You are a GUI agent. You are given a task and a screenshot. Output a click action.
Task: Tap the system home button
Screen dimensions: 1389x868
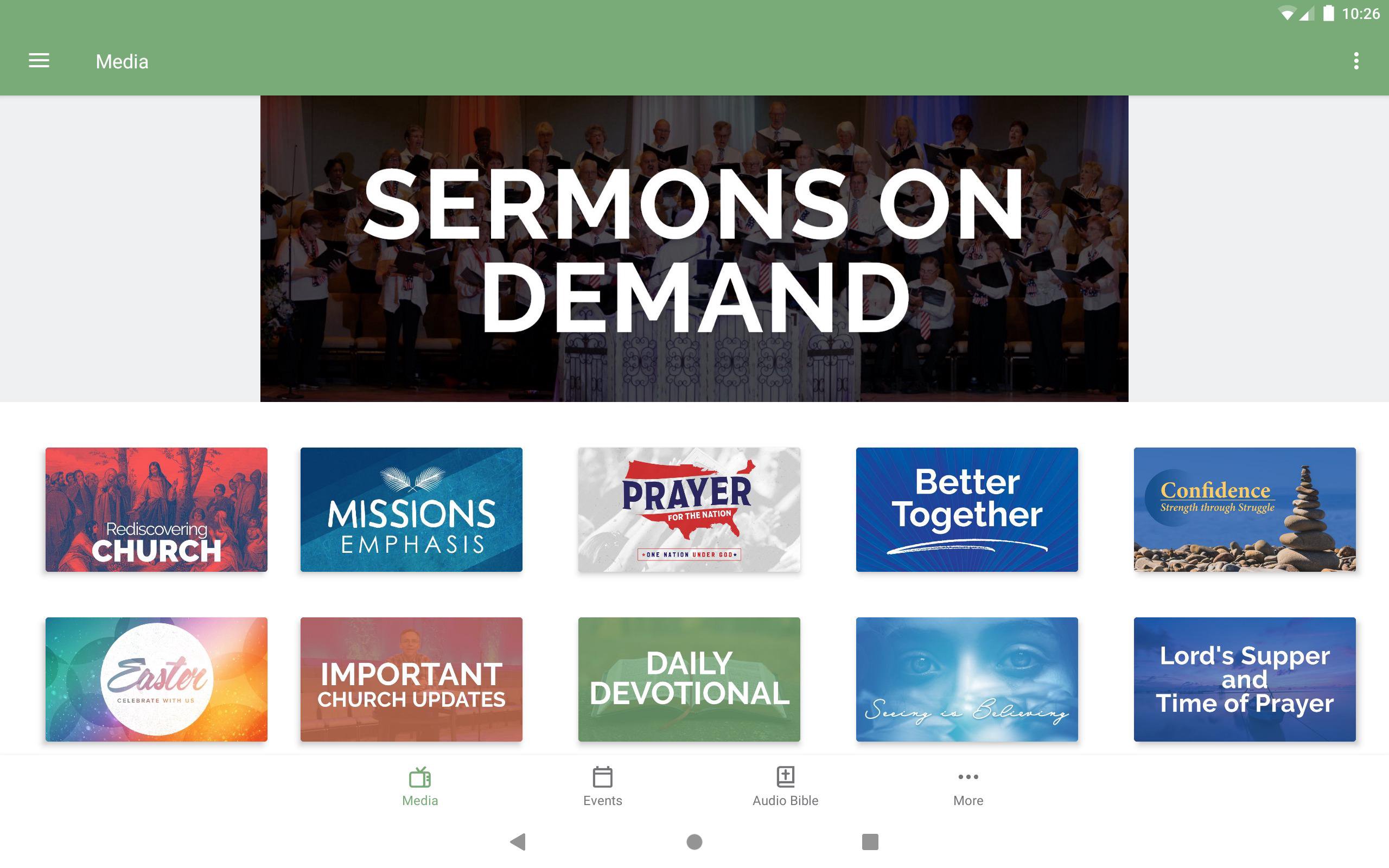point(694,841)
